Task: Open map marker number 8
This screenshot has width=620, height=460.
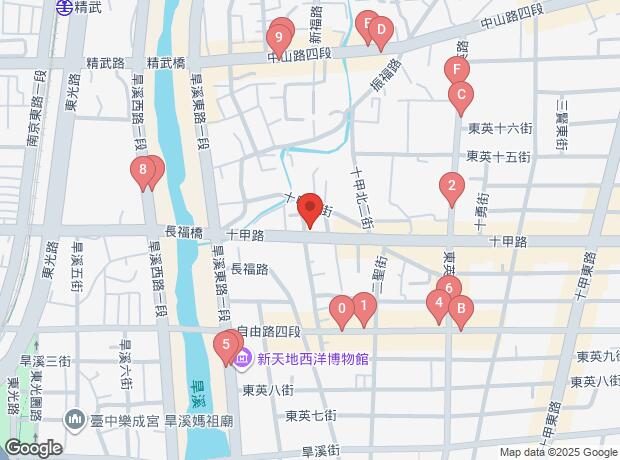Action: (x=144, y=171)
